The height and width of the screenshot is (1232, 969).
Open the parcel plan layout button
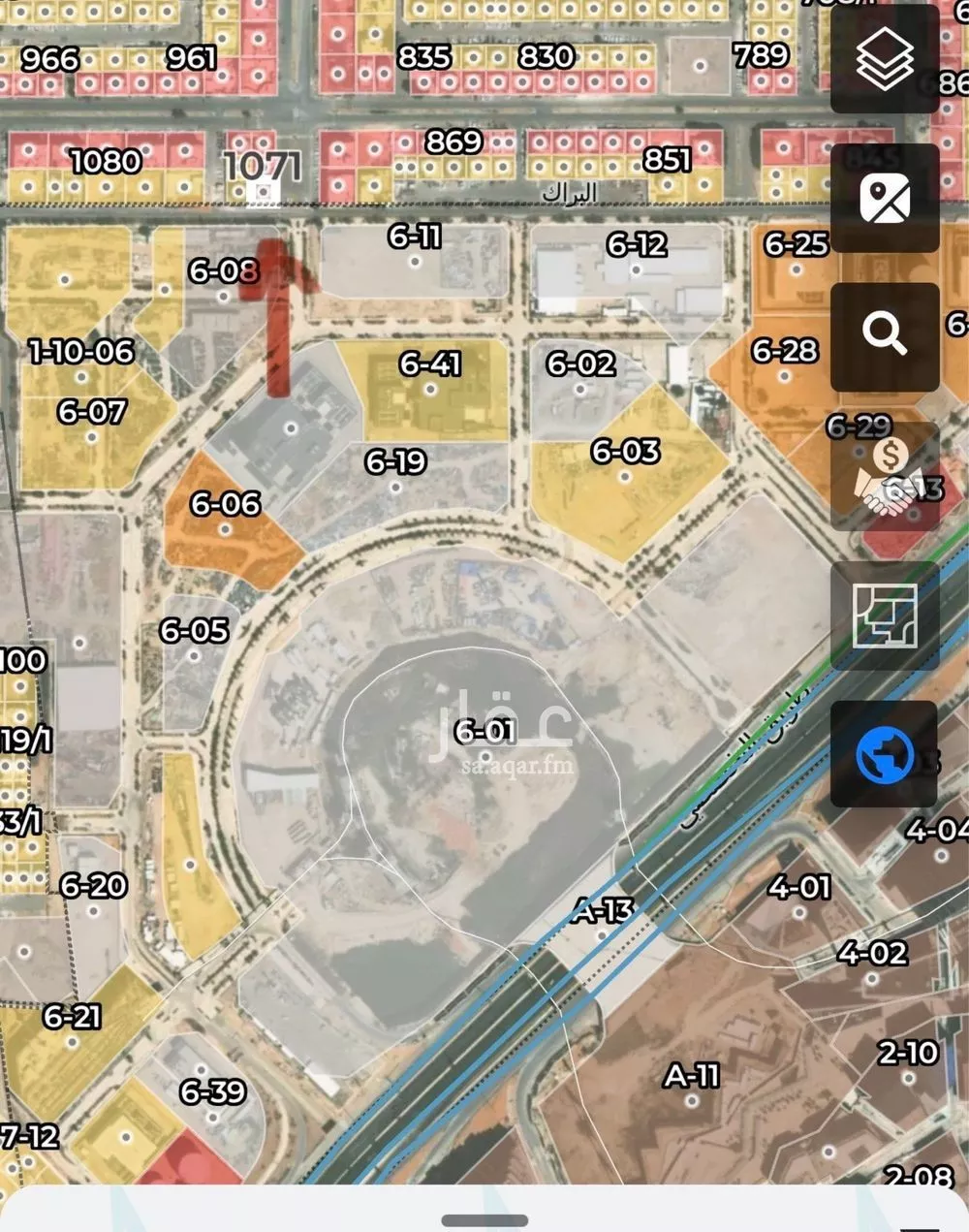884,616
